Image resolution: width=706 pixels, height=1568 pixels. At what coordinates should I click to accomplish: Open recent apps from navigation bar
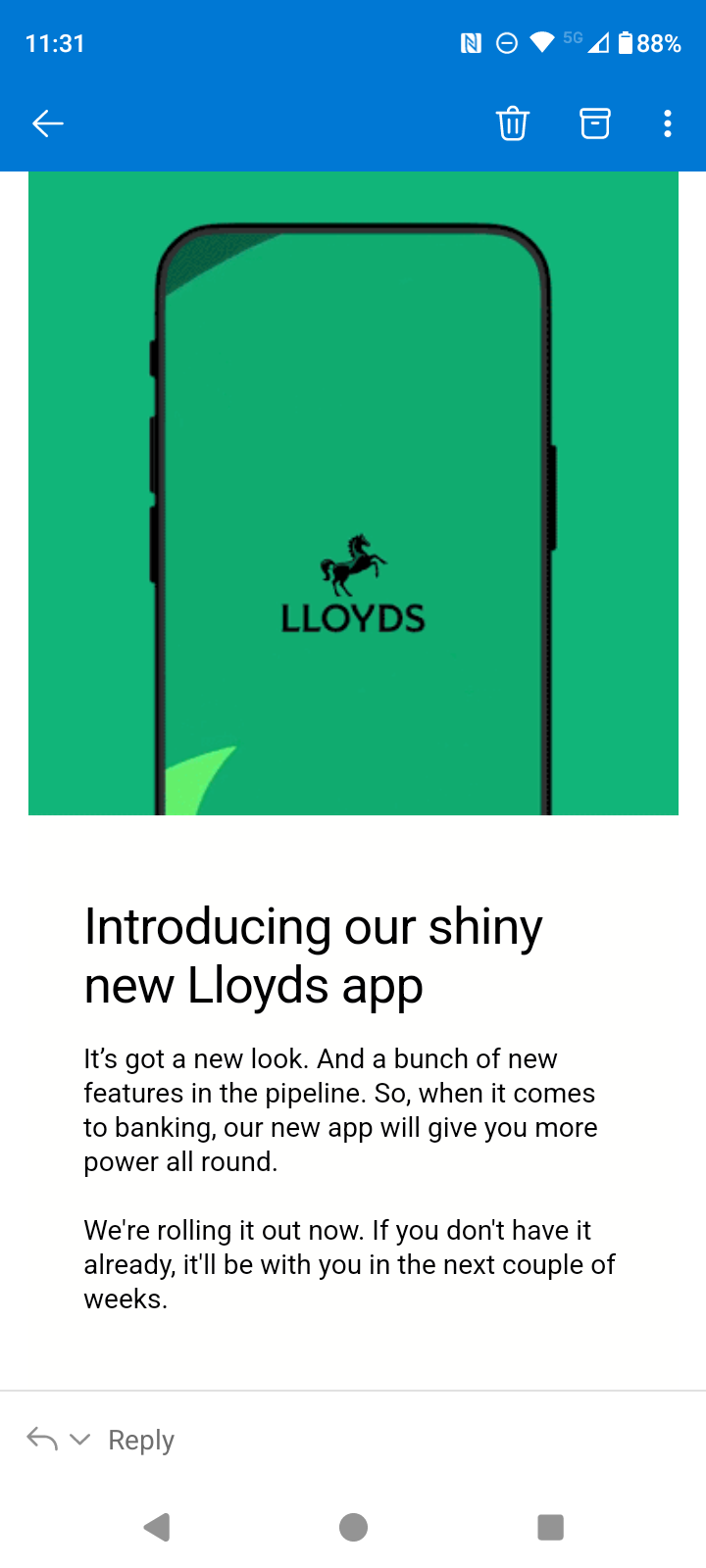pos(550,1527)
